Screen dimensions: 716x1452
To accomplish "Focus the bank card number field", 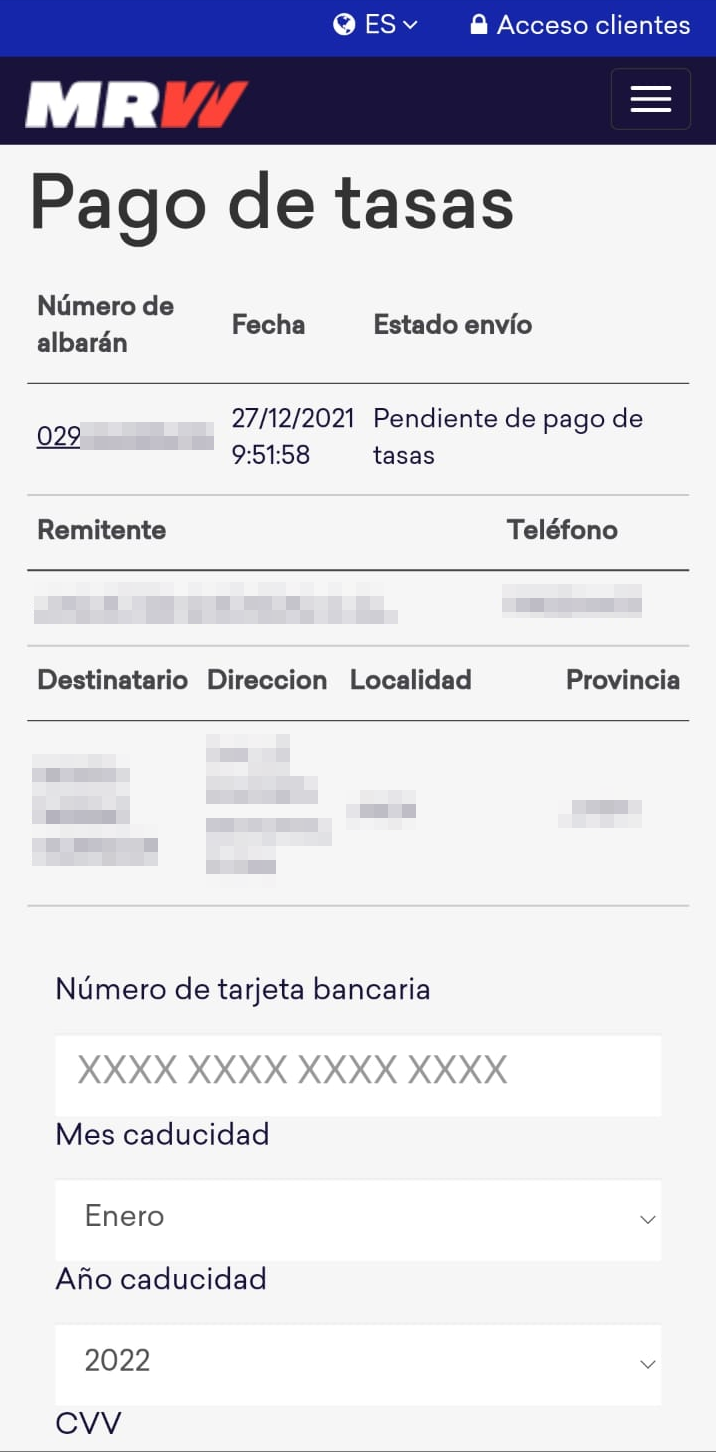I will pos(357,1071).
